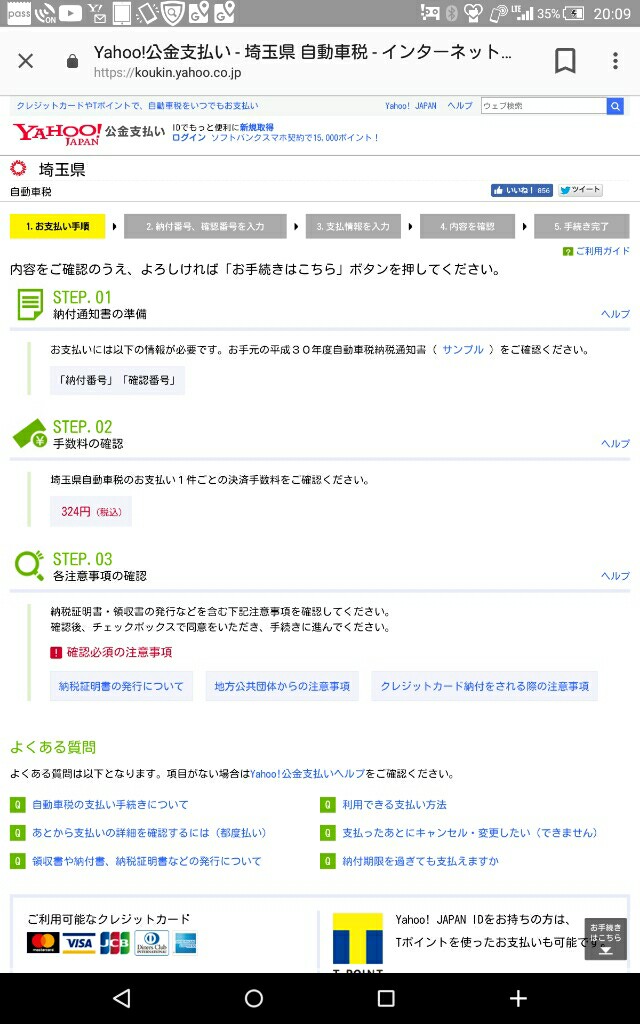640x1024 pixels.
Task: Open クレジットカード納付をされる際の注意事項 notice
Action: (x=485, y=686)
